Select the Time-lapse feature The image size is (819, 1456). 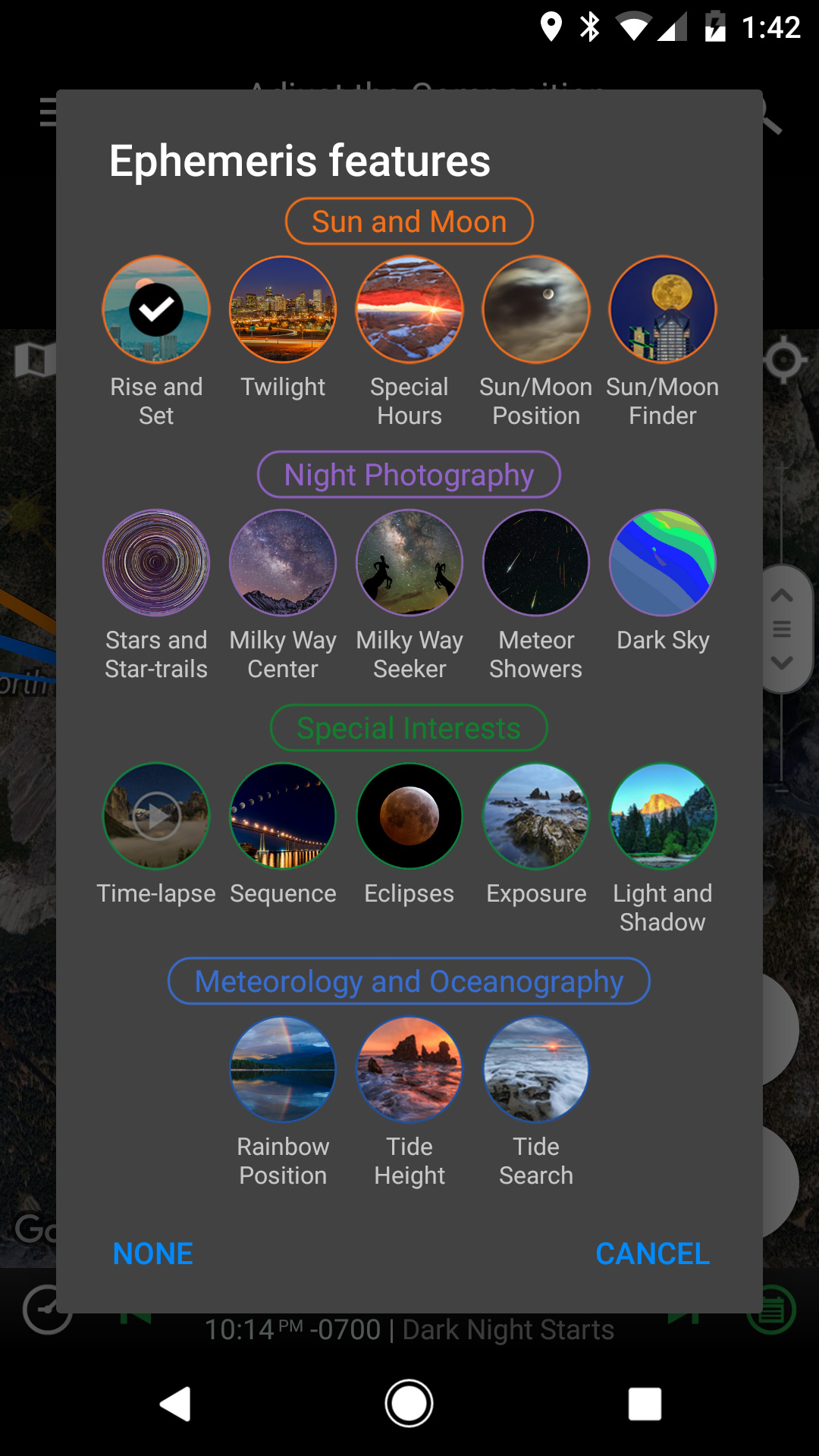pos(156,816)
